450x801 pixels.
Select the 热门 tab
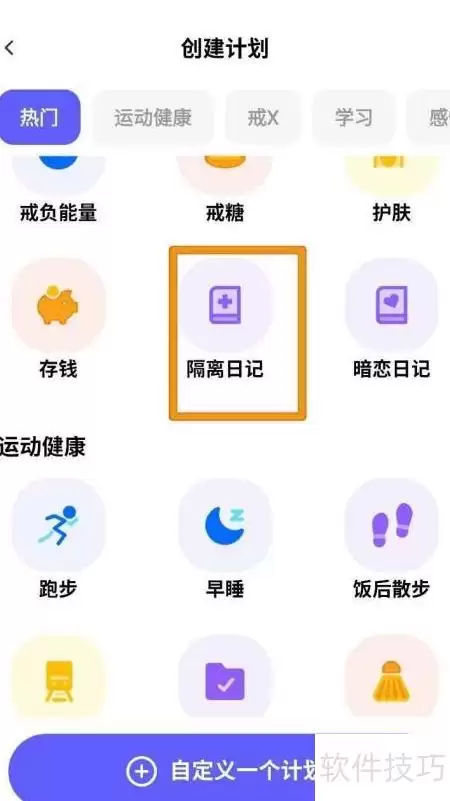(39, 118)
